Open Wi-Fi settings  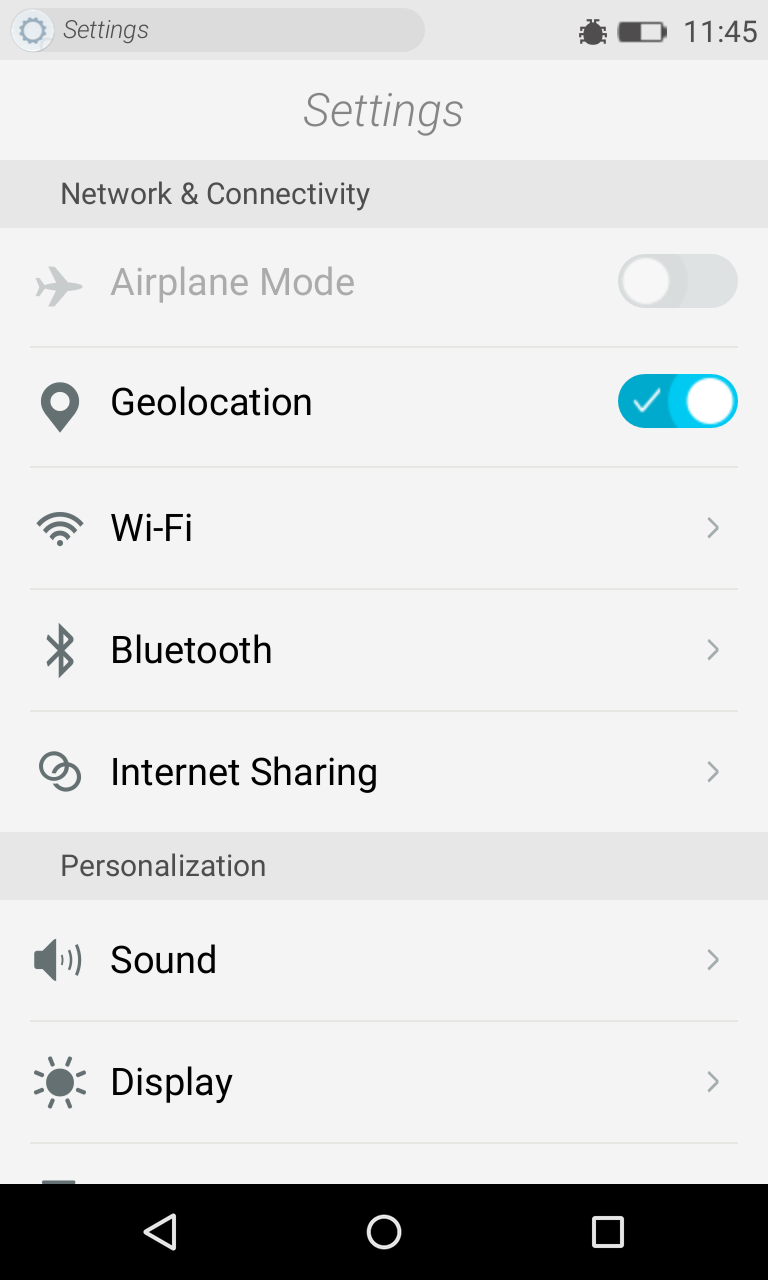384,528
